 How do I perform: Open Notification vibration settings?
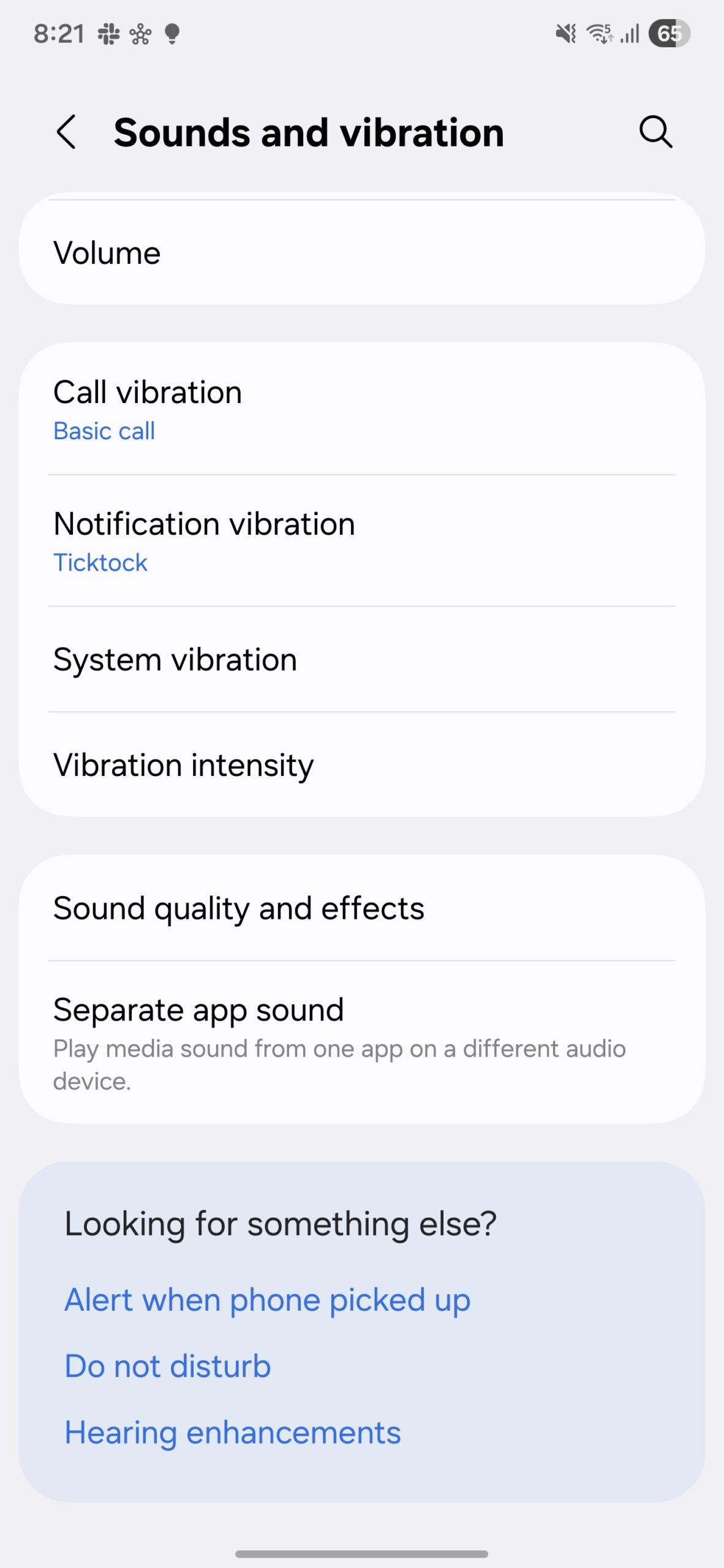point(361,541)
